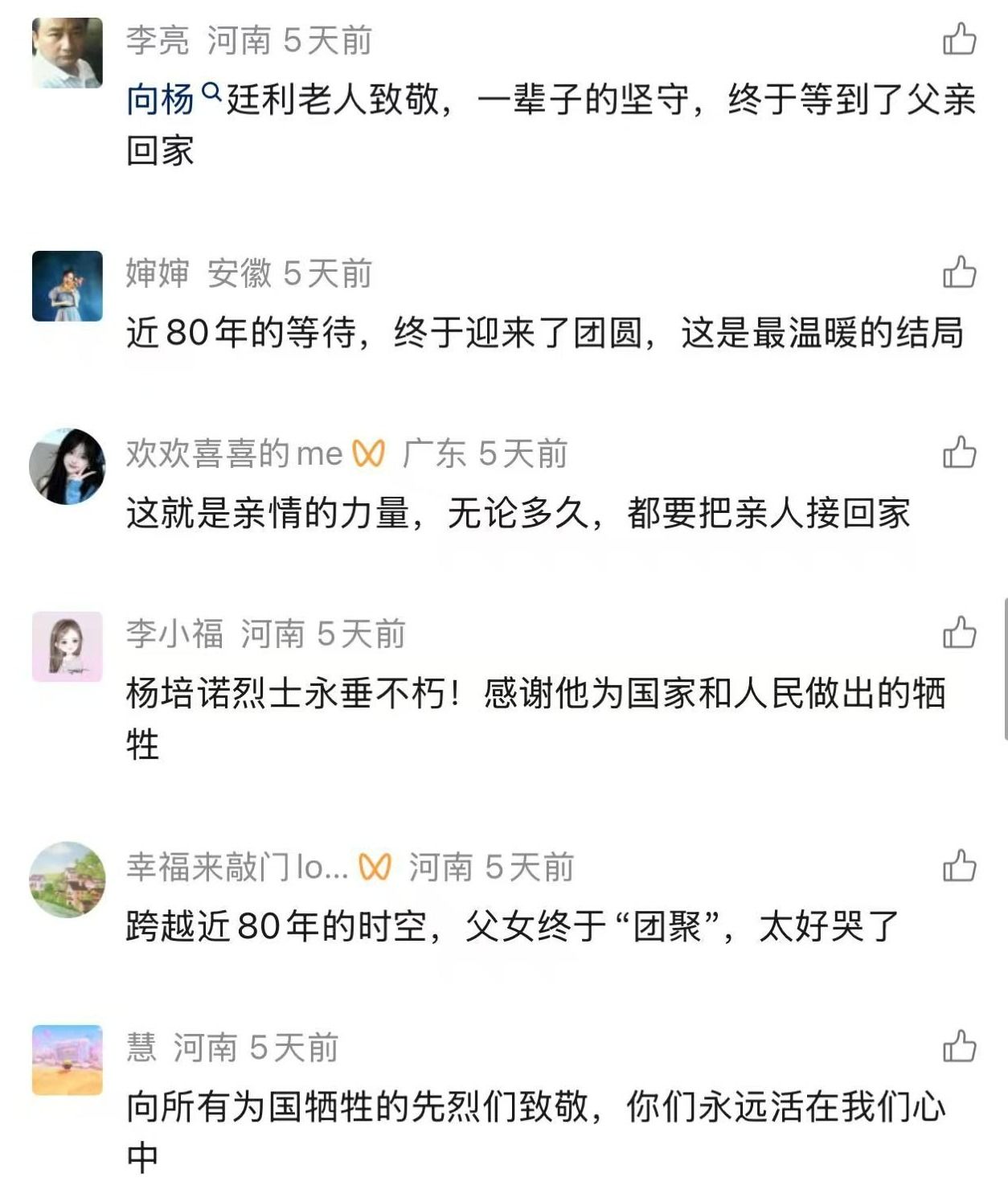1008x1198 pixels.
Task: Like the comment by 幸福来敲门
Action: (959, 867)
